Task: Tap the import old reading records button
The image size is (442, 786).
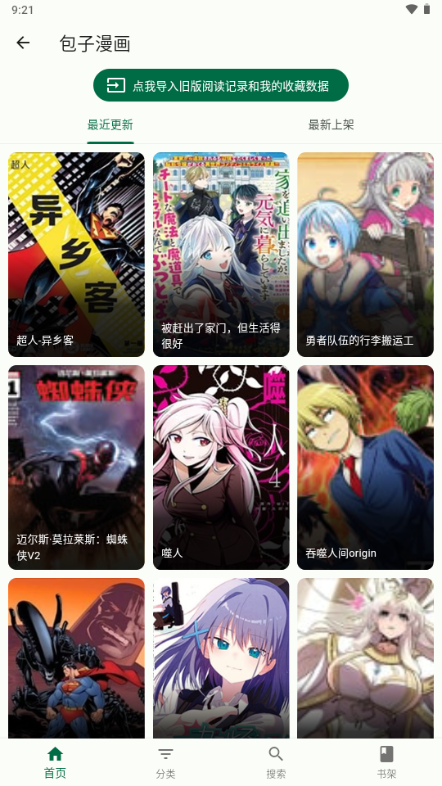Action: pyautogui.click(x=220, y=86)
